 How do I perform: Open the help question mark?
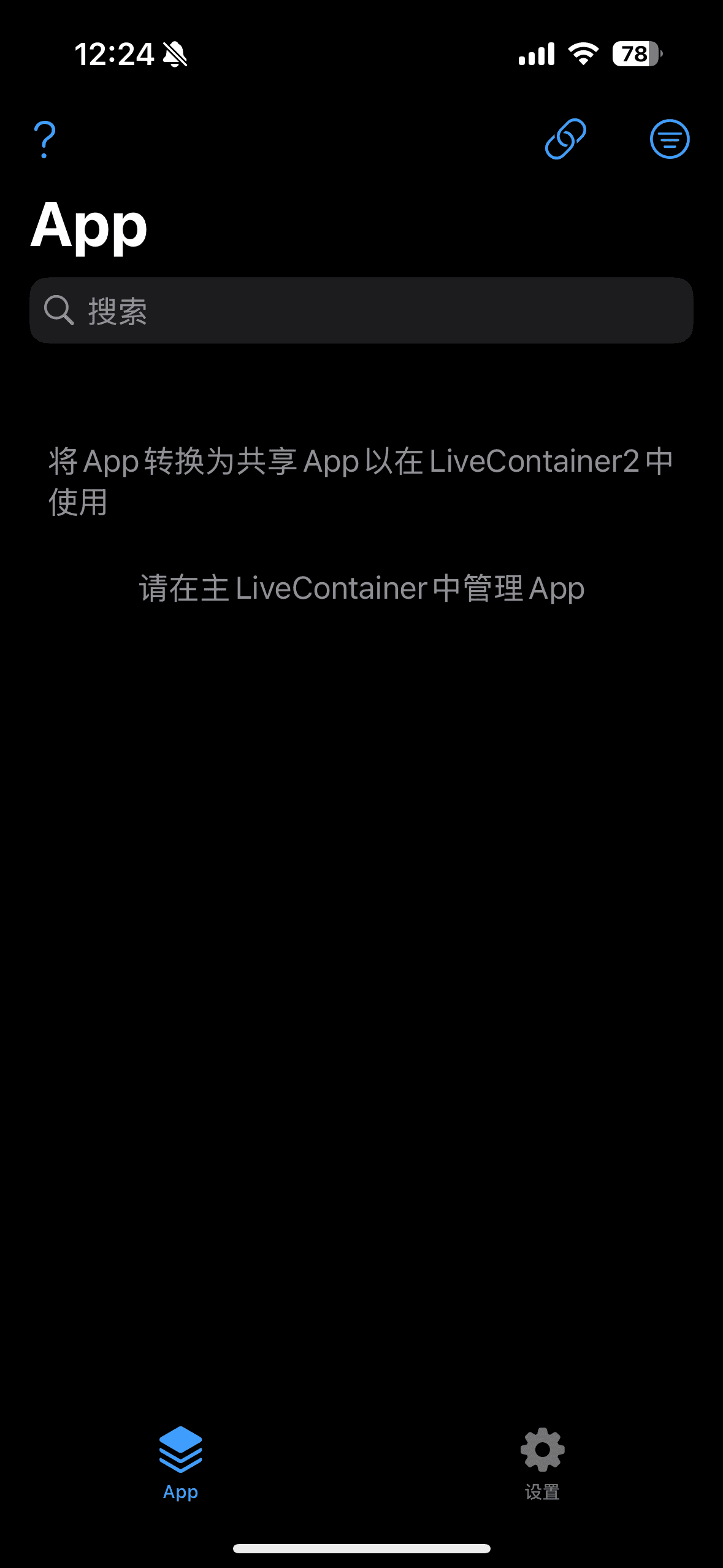click(45, 139)
